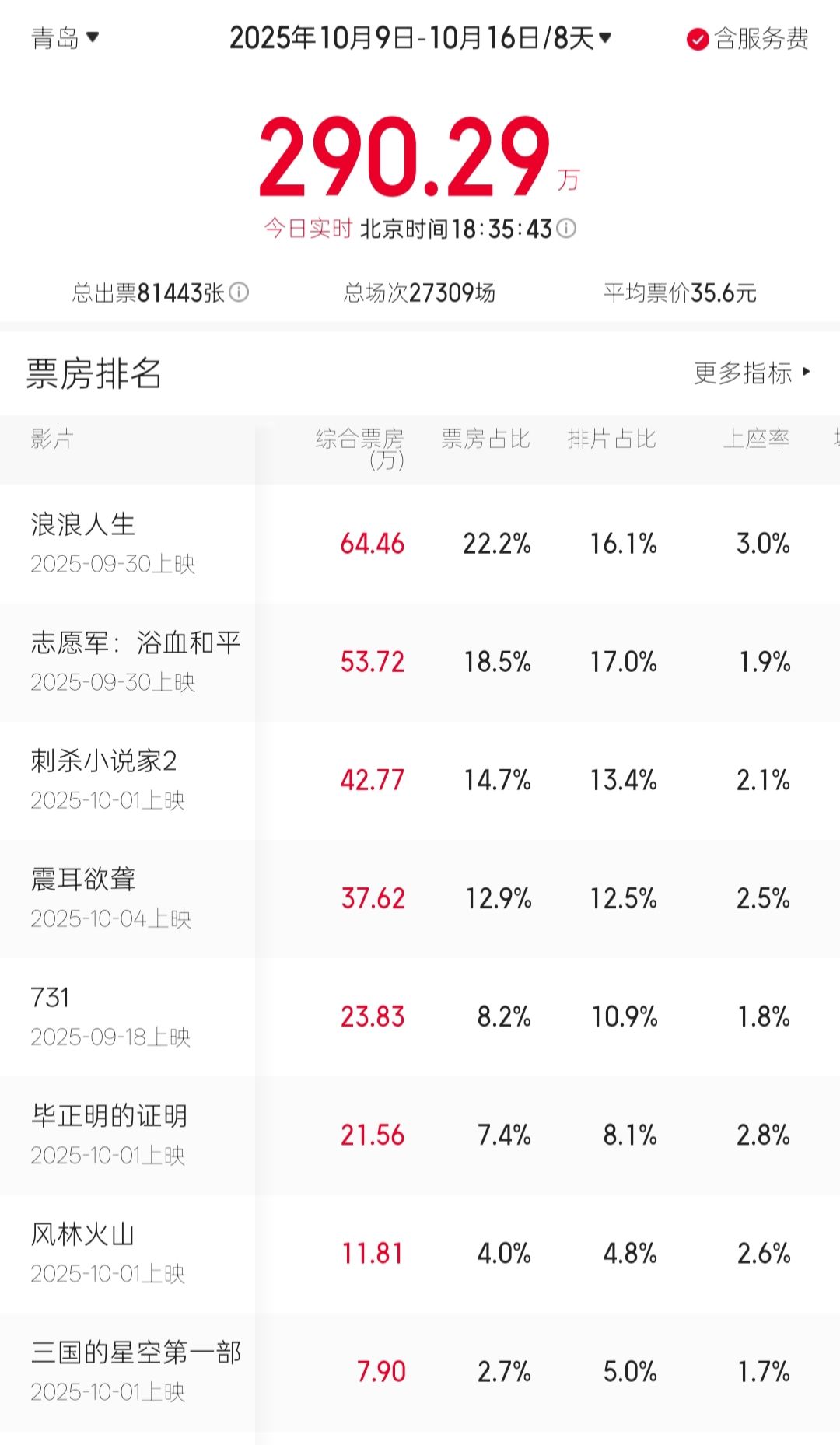The image size is (840, 1445).
Task: Expand 更多指标 options
Action: [751, 373]
